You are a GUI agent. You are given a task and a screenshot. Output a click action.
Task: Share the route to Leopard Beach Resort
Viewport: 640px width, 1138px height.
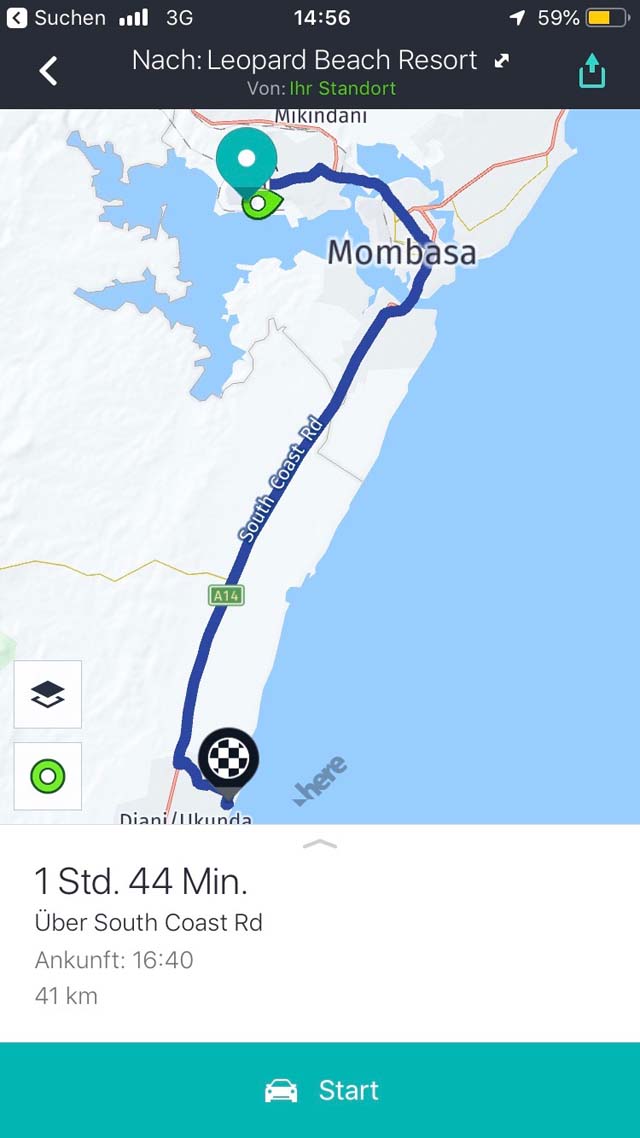coord(591,71)
